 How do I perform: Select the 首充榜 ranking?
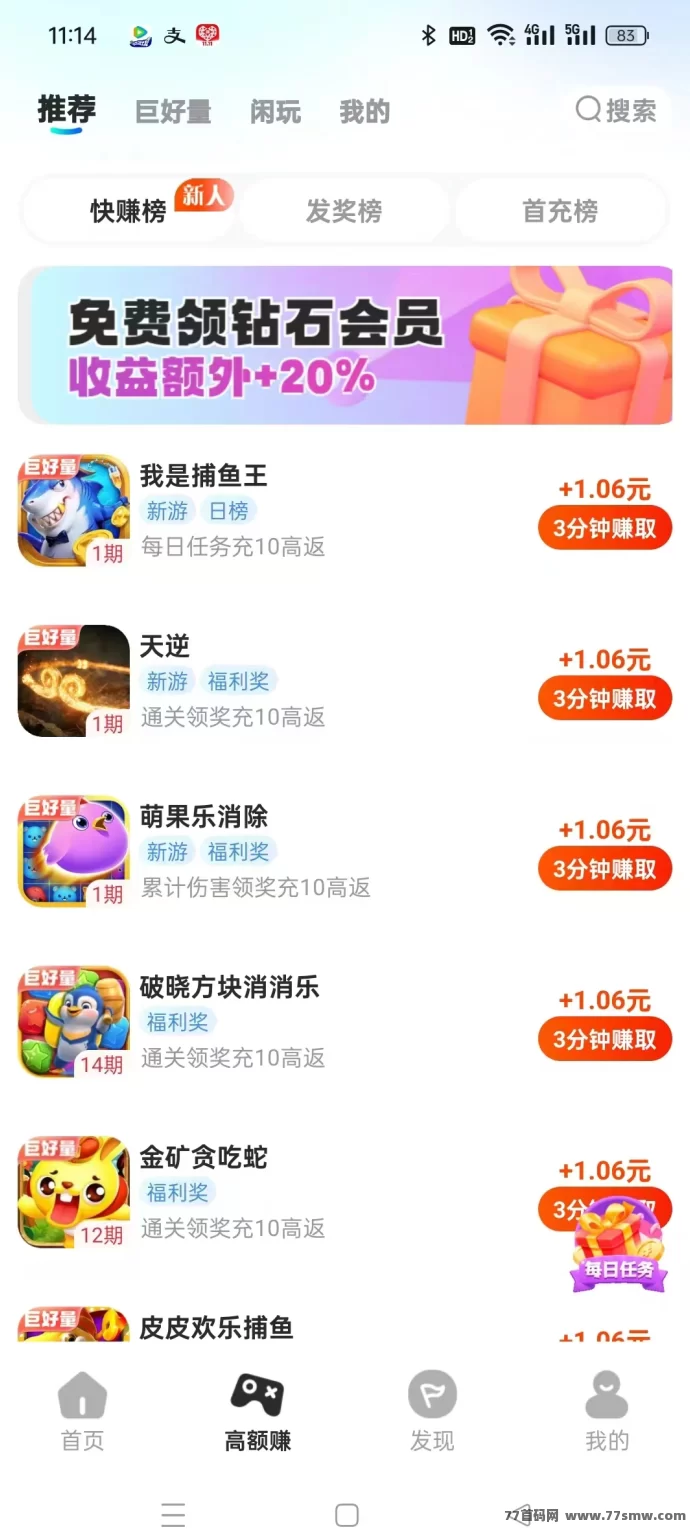[560, 211]
